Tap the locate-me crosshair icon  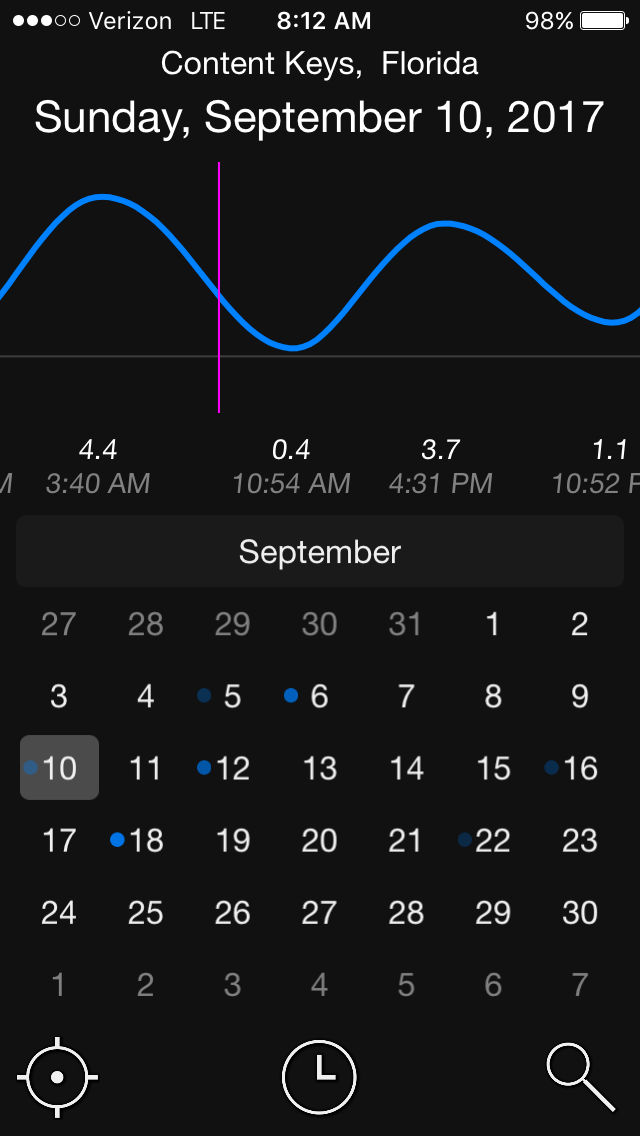point(58,1077)
